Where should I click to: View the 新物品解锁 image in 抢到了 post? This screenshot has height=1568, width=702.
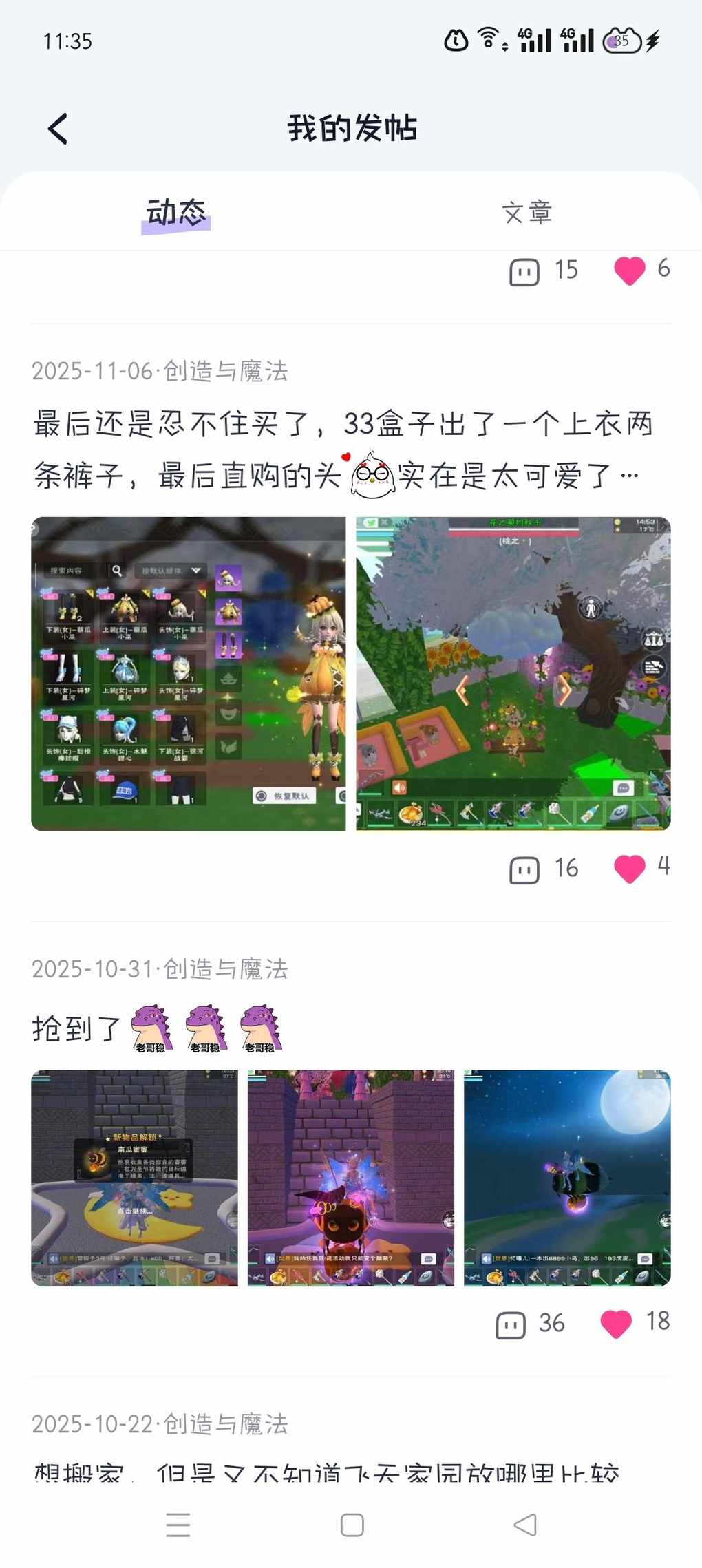[134, 1178]
